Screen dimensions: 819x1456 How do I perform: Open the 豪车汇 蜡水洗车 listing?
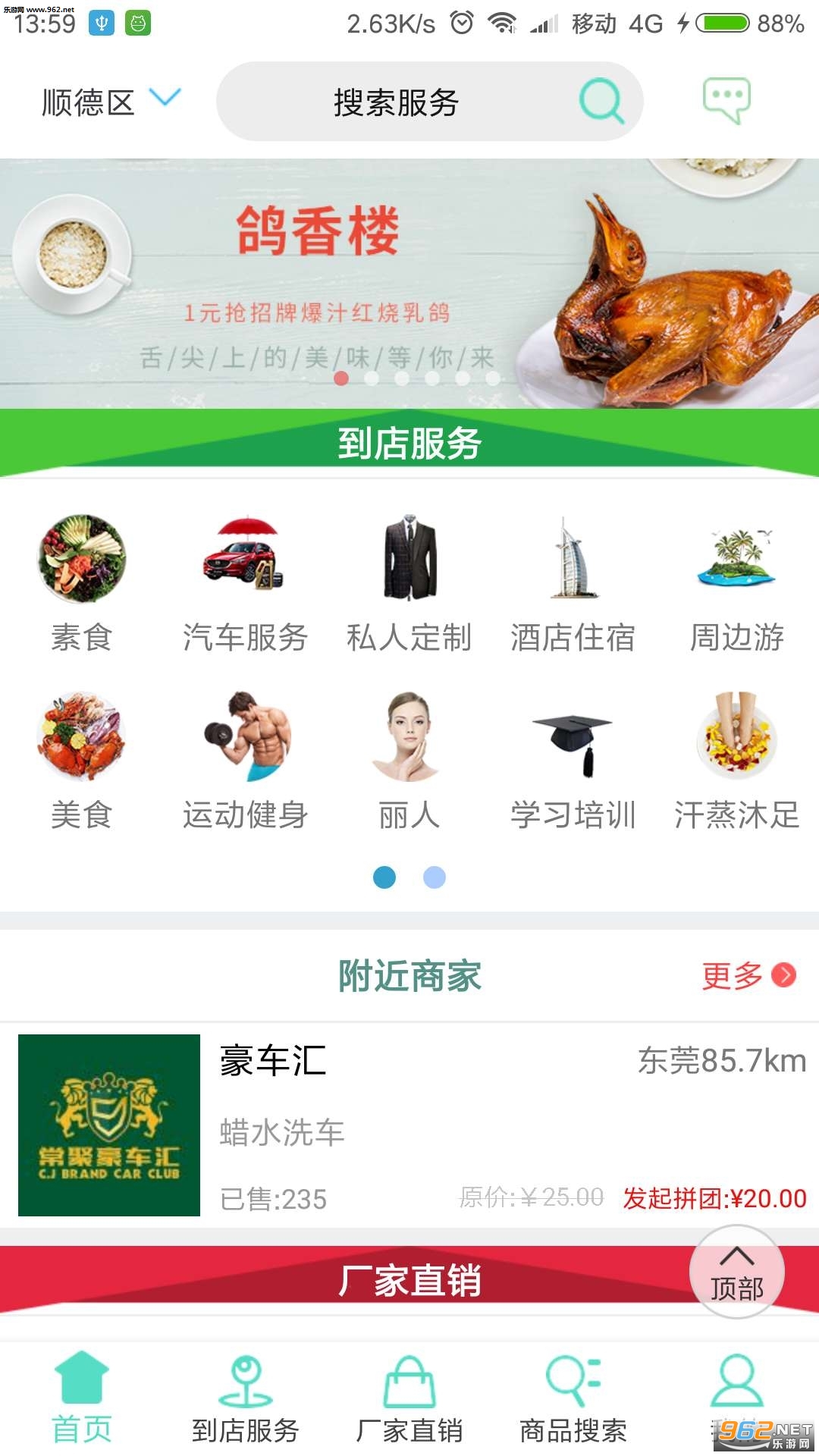(x=409, y=1125)
